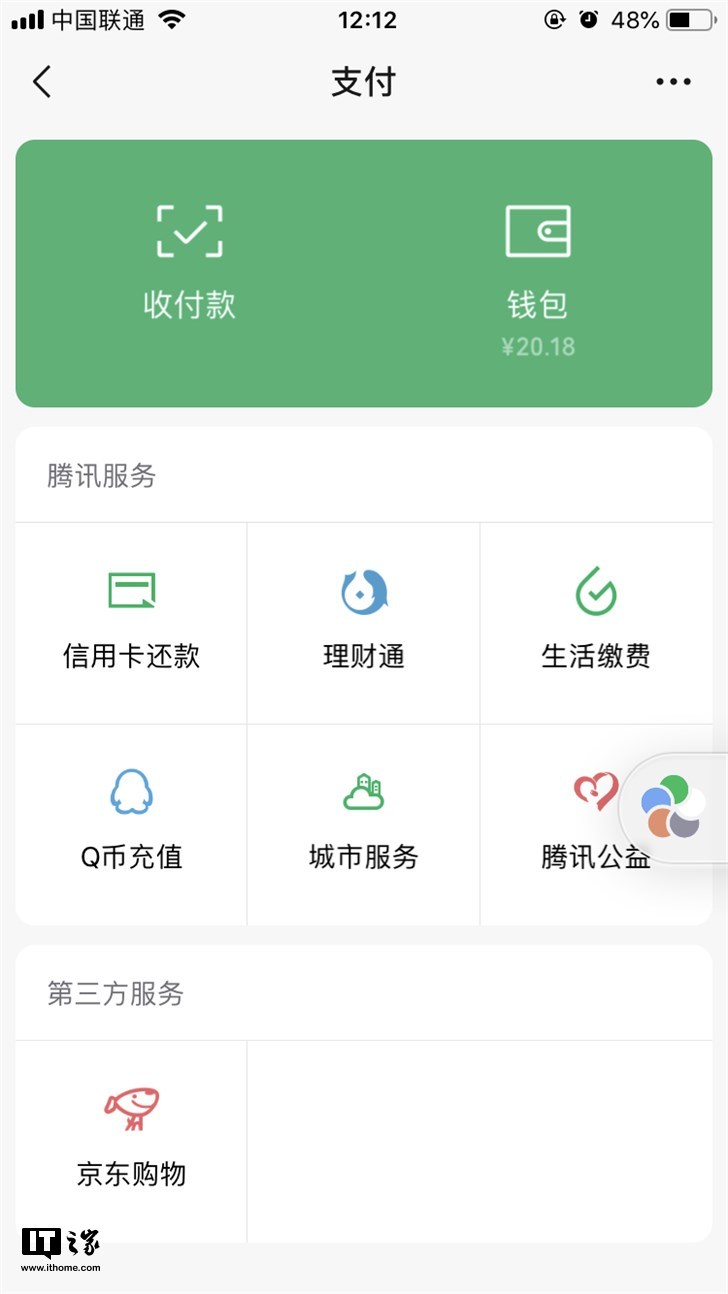Choose Q币充值 to top up
Screen dimensions: 728x1294
(x=131, y=825)
